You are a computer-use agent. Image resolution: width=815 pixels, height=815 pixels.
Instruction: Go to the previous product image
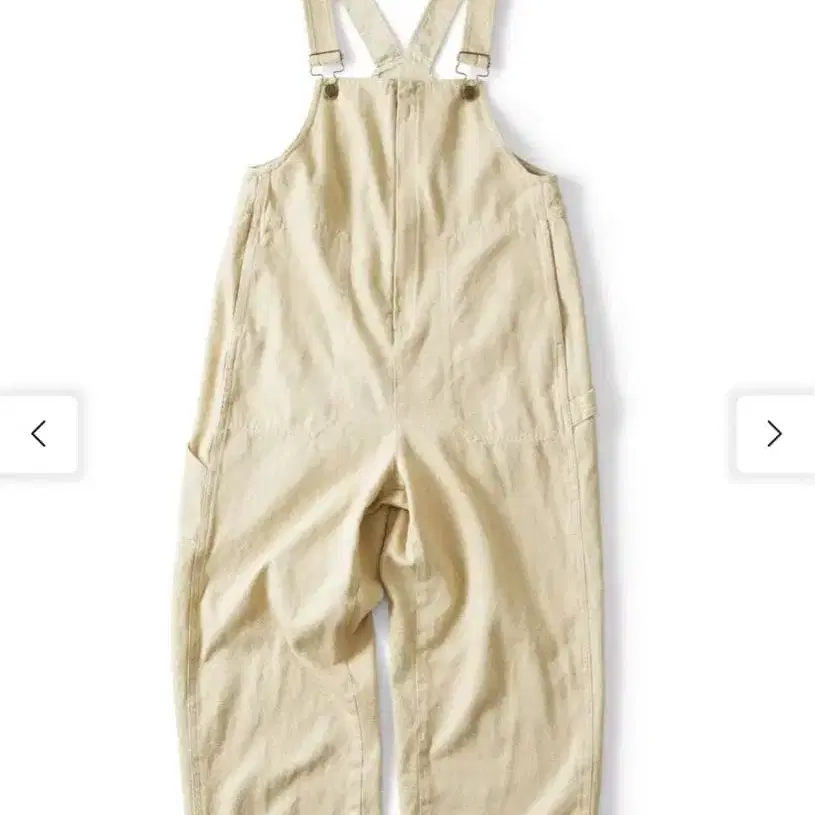point(39,434)
